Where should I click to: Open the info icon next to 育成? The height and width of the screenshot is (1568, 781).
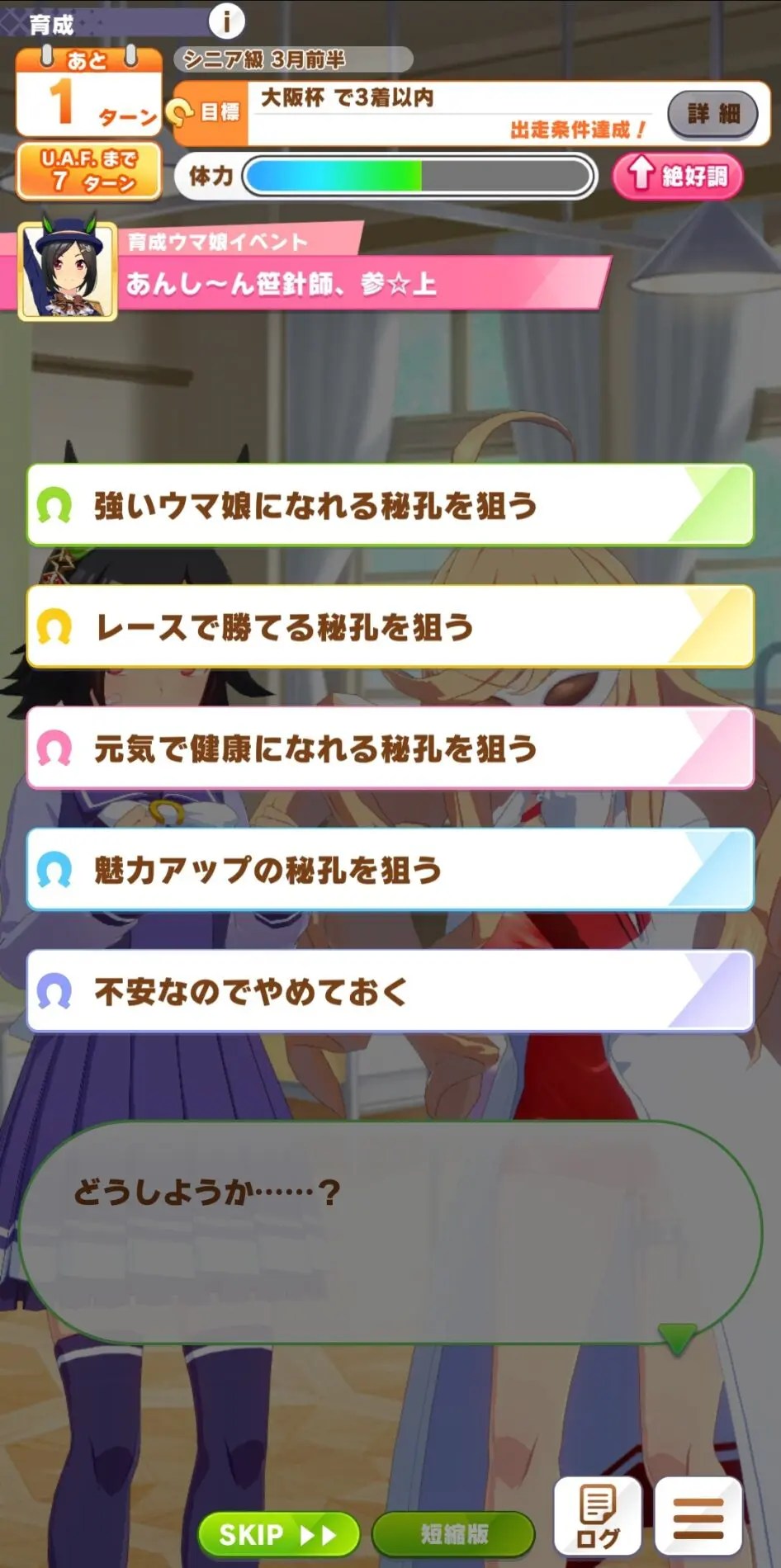coord(226,21)
